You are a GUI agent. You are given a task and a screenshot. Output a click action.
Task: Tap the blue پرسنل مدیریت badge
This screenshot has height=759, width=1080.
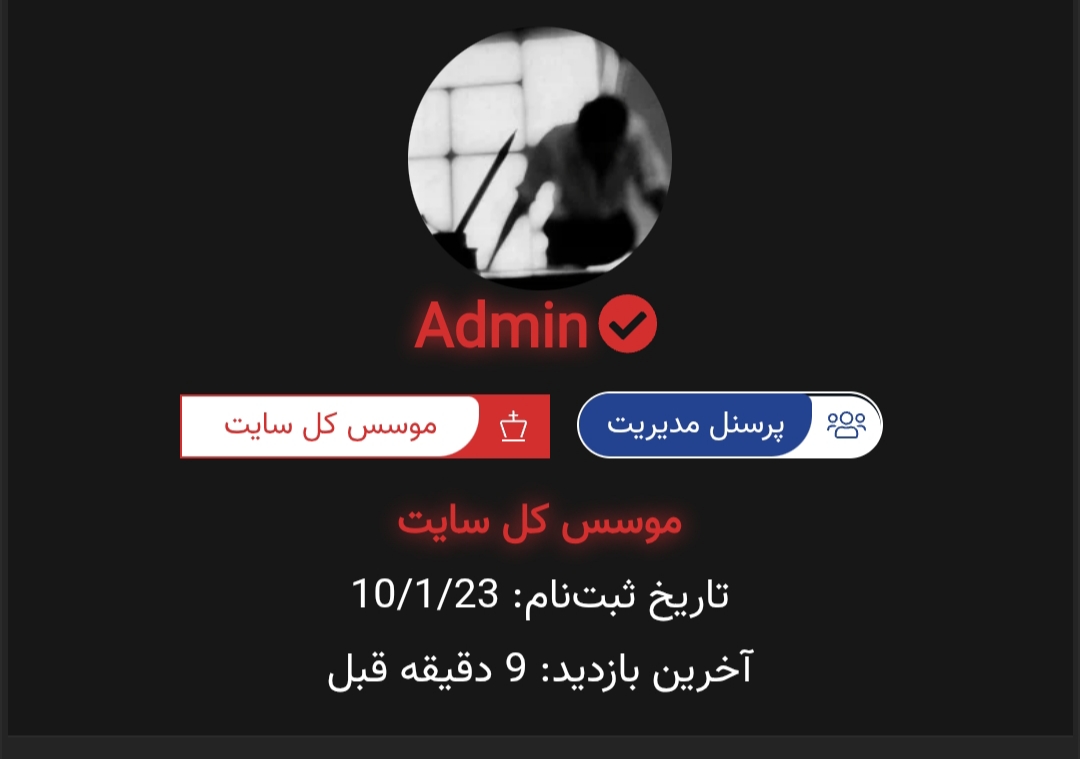729,425
